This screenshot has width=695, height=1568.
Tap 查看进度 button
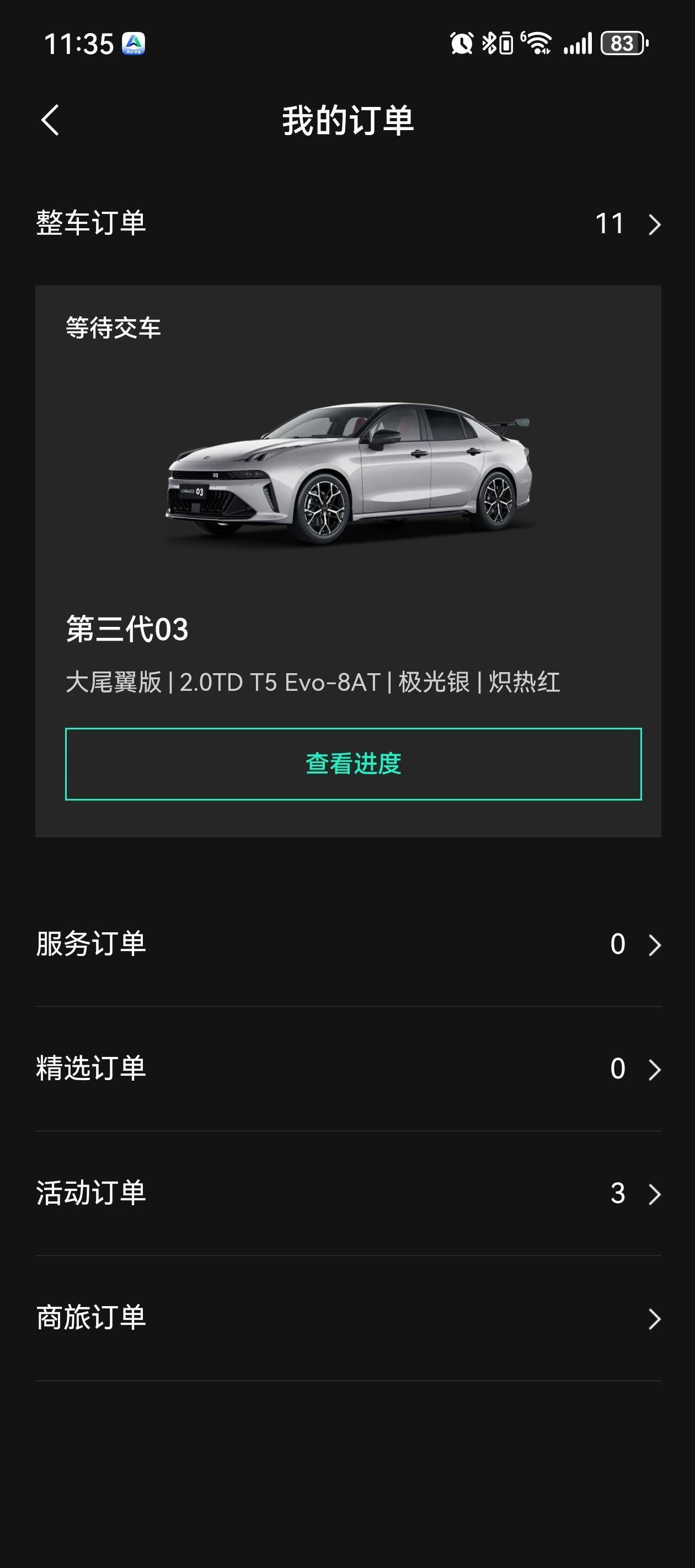352,763
